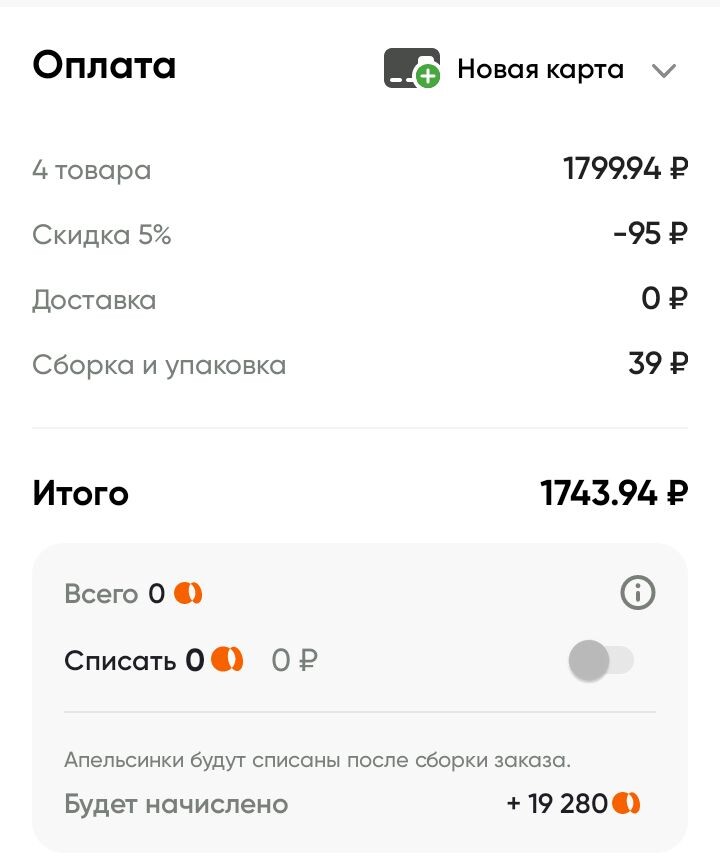Click the orange Апельсинки icon beside Всего 0

pos(189,593)
